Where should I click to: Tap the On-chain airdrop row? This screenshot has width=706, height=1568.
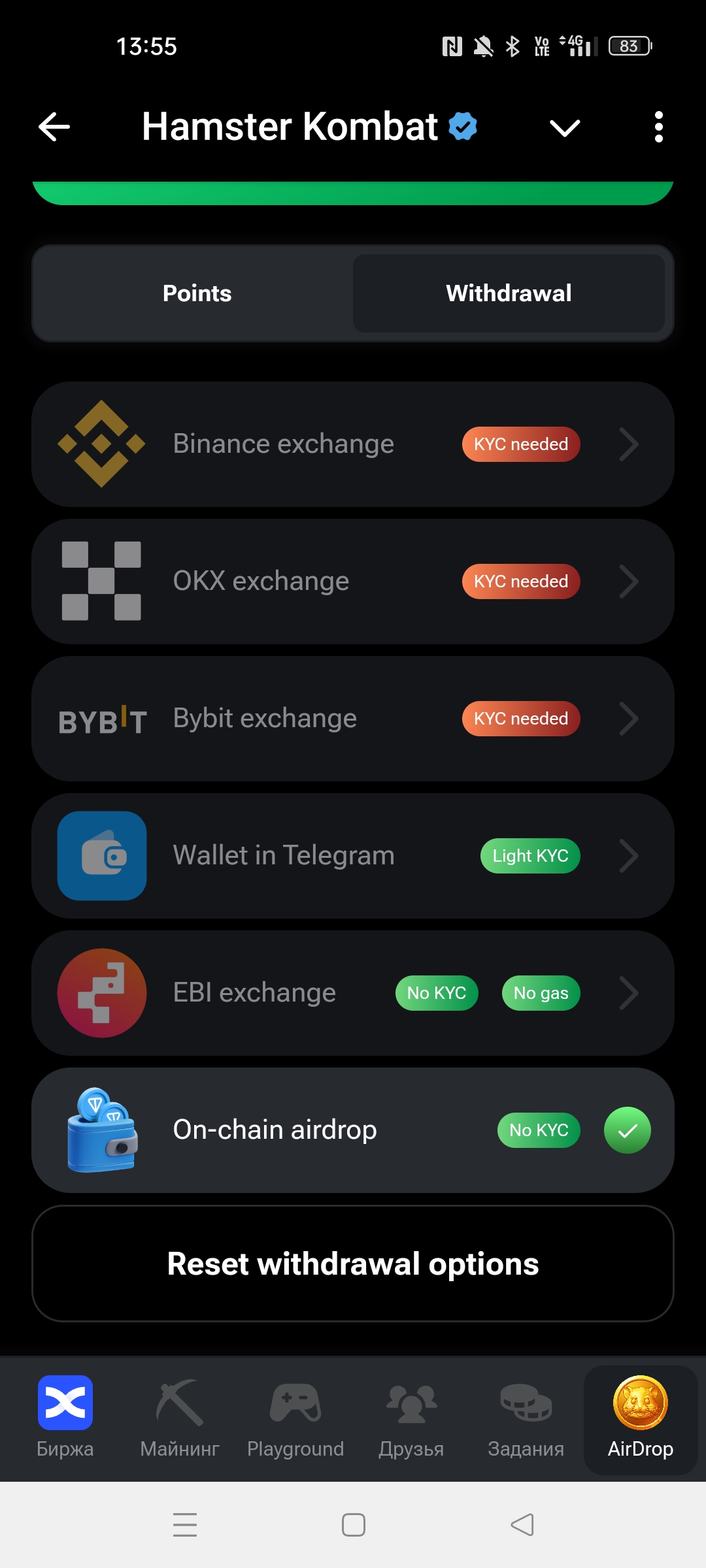352,1130
